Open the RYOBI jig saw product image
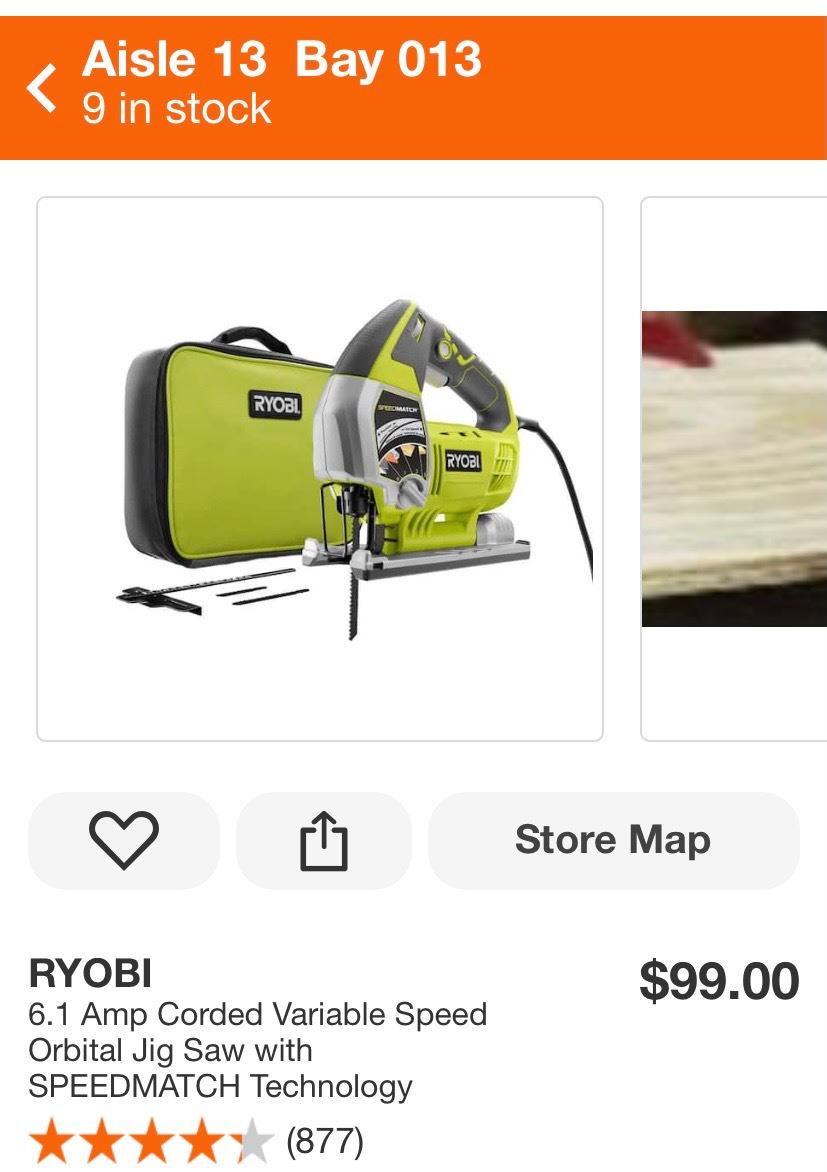 click(320, 469)
